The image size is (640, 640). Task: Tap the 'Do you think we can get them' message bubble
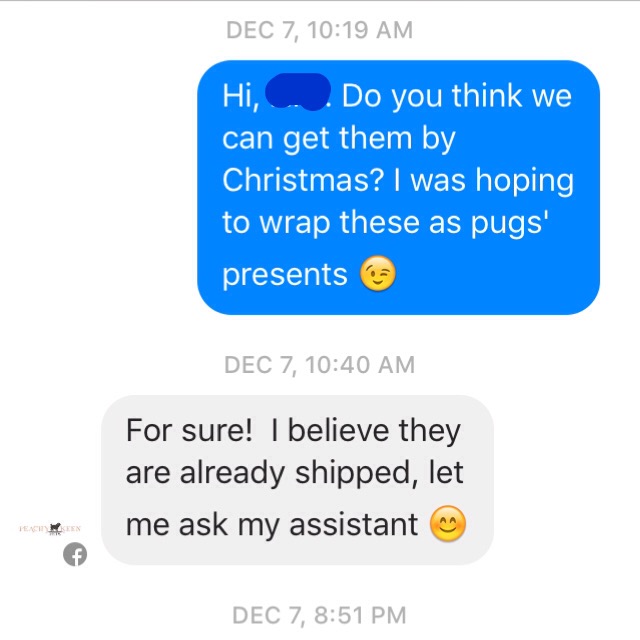398,187
